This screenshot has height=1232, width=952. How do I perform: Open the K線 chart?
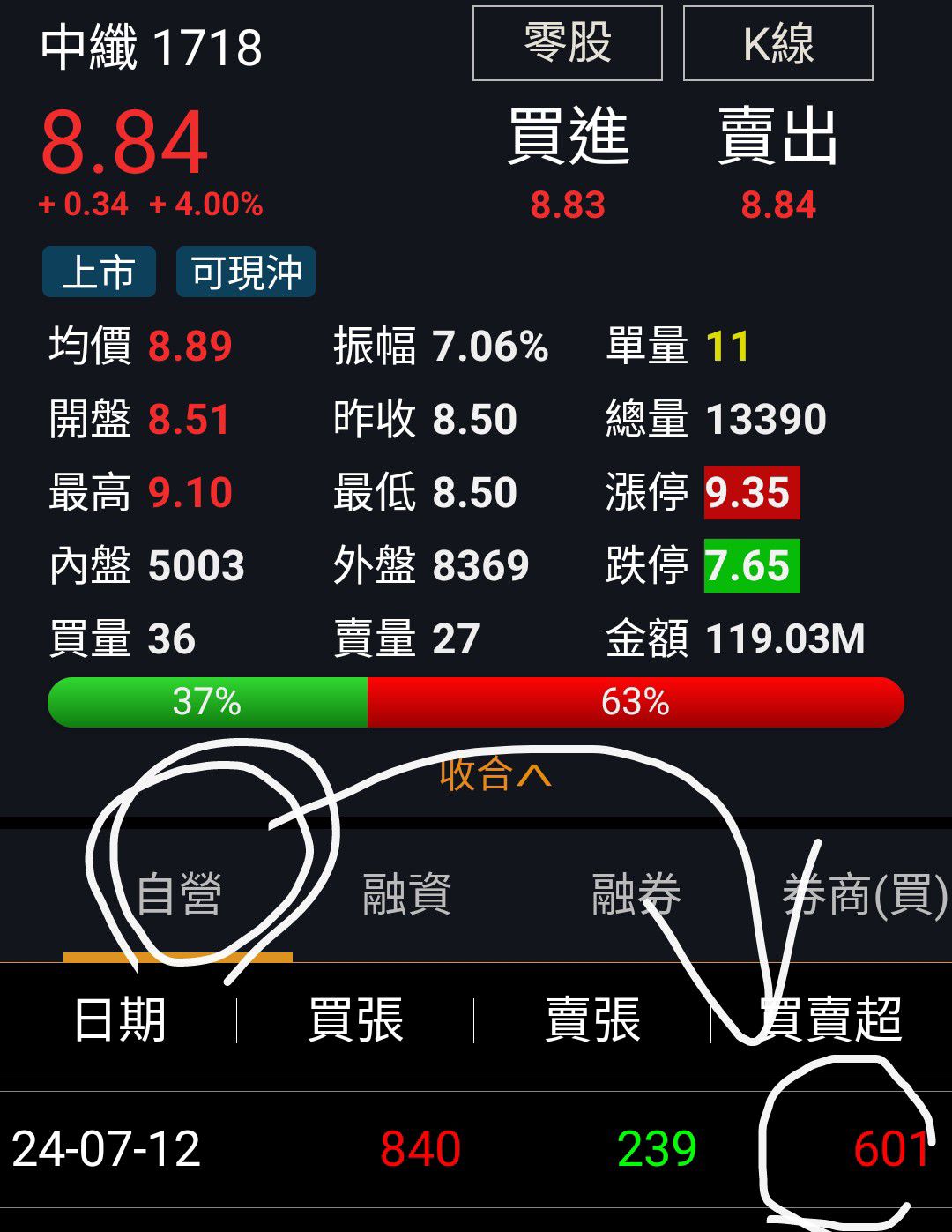(x=777, y=43)
